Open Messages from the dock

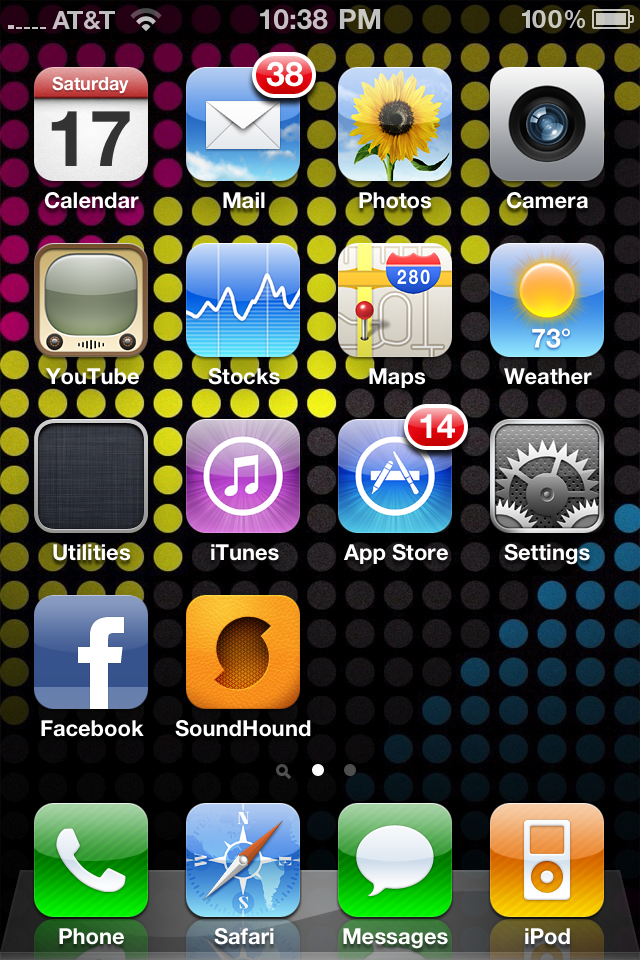coord(395,861)
